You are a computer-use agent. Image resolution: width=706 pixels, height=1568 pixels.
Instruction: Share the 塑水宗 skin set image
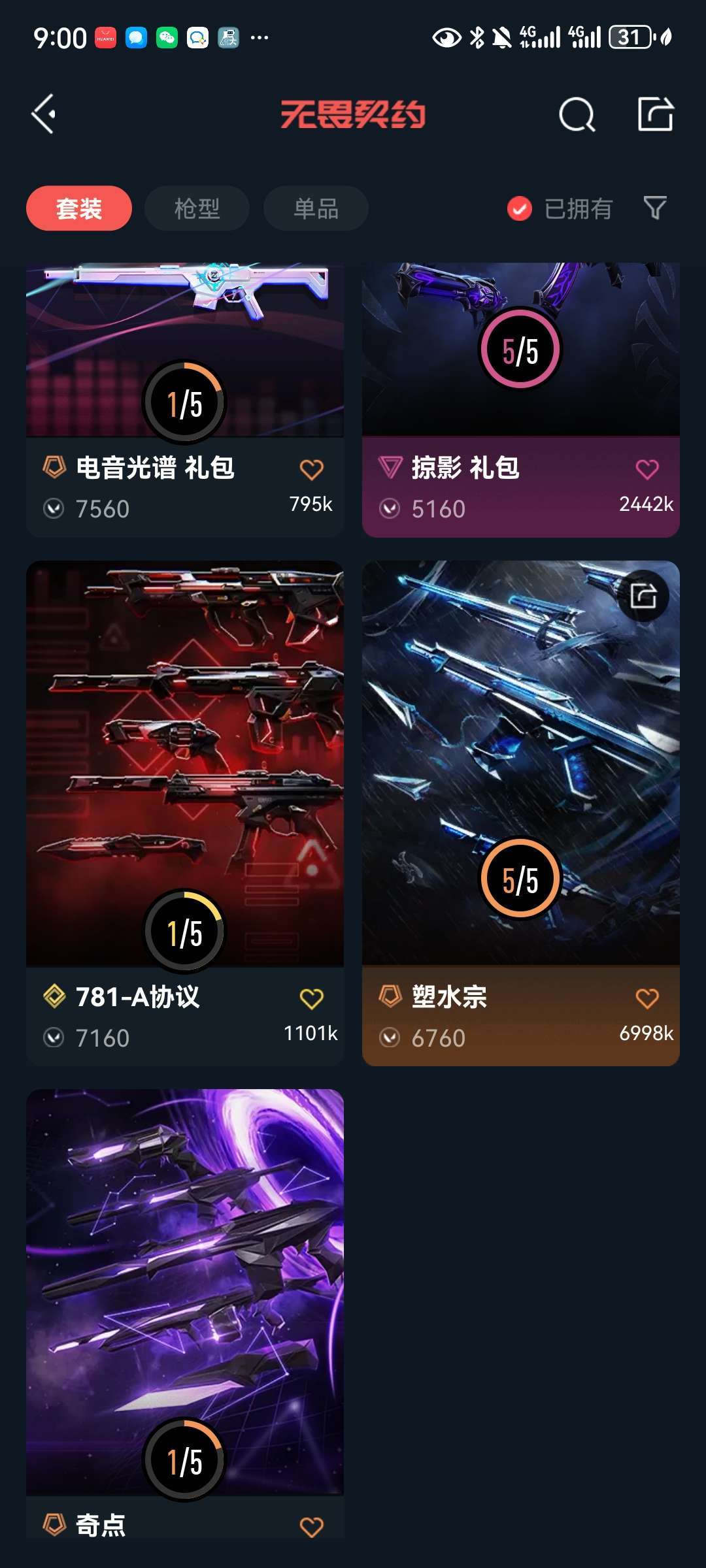(x=643, y=596)
